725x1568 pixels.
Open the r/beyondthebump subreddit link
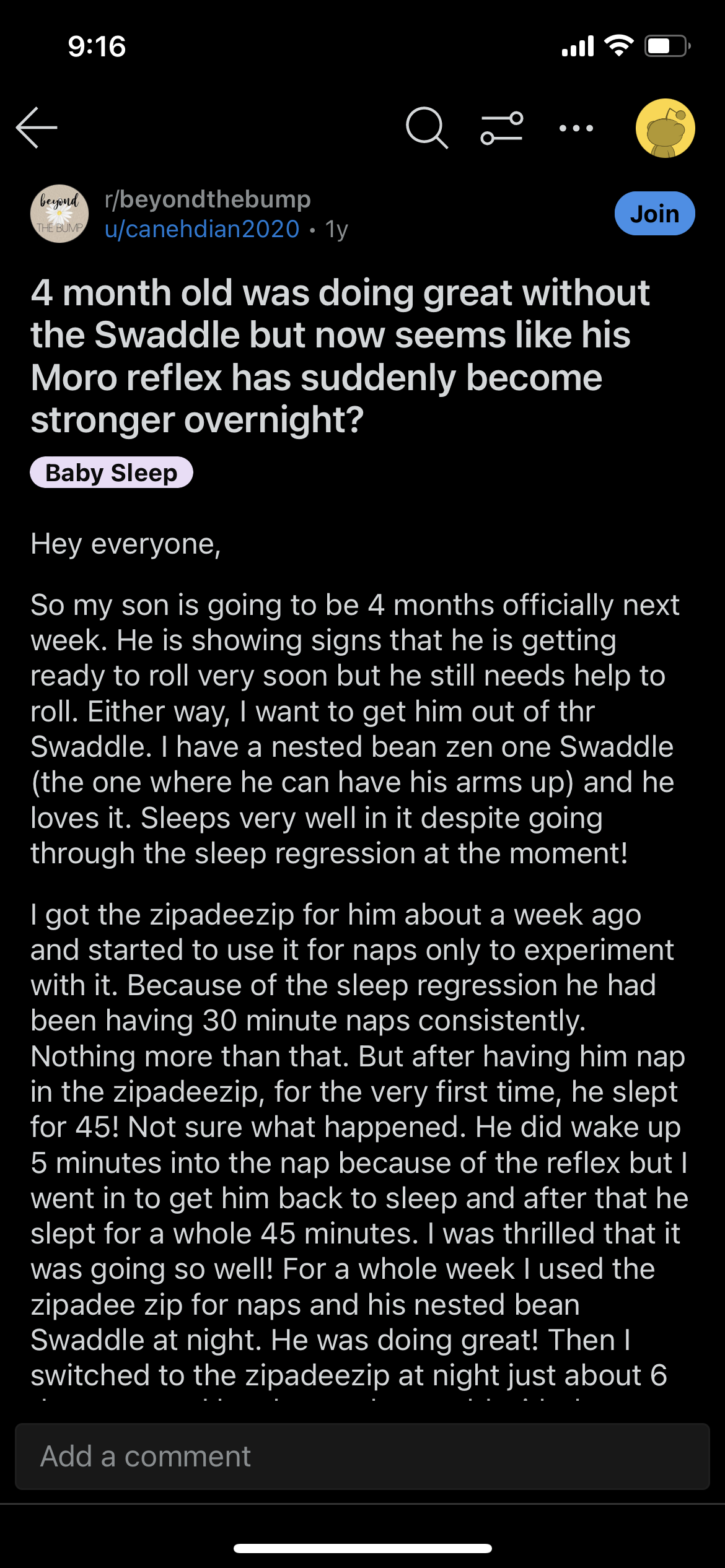pyautogui.click(x=208, y=199)
